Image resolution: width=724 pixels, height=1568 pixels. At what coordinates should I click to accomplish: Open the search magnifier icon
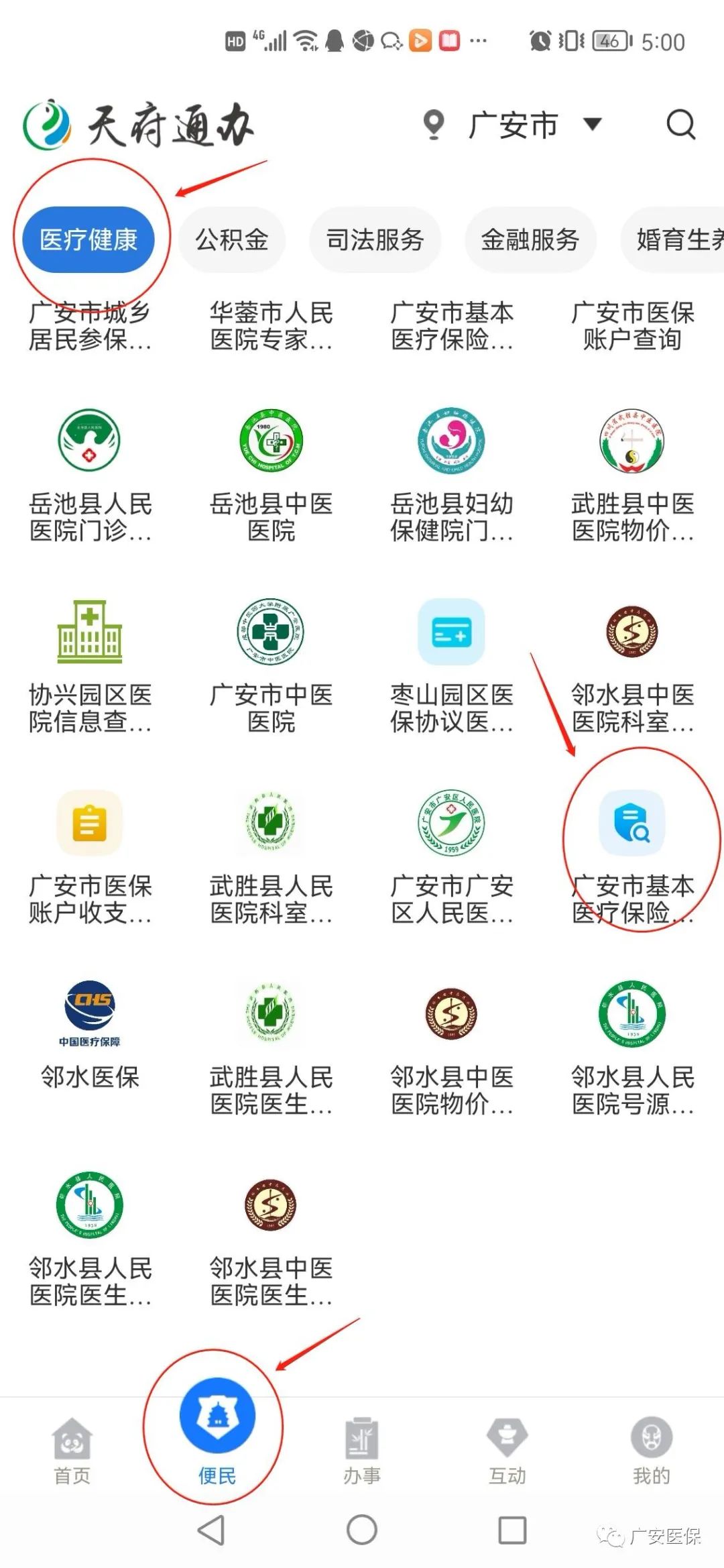[680, 125]
